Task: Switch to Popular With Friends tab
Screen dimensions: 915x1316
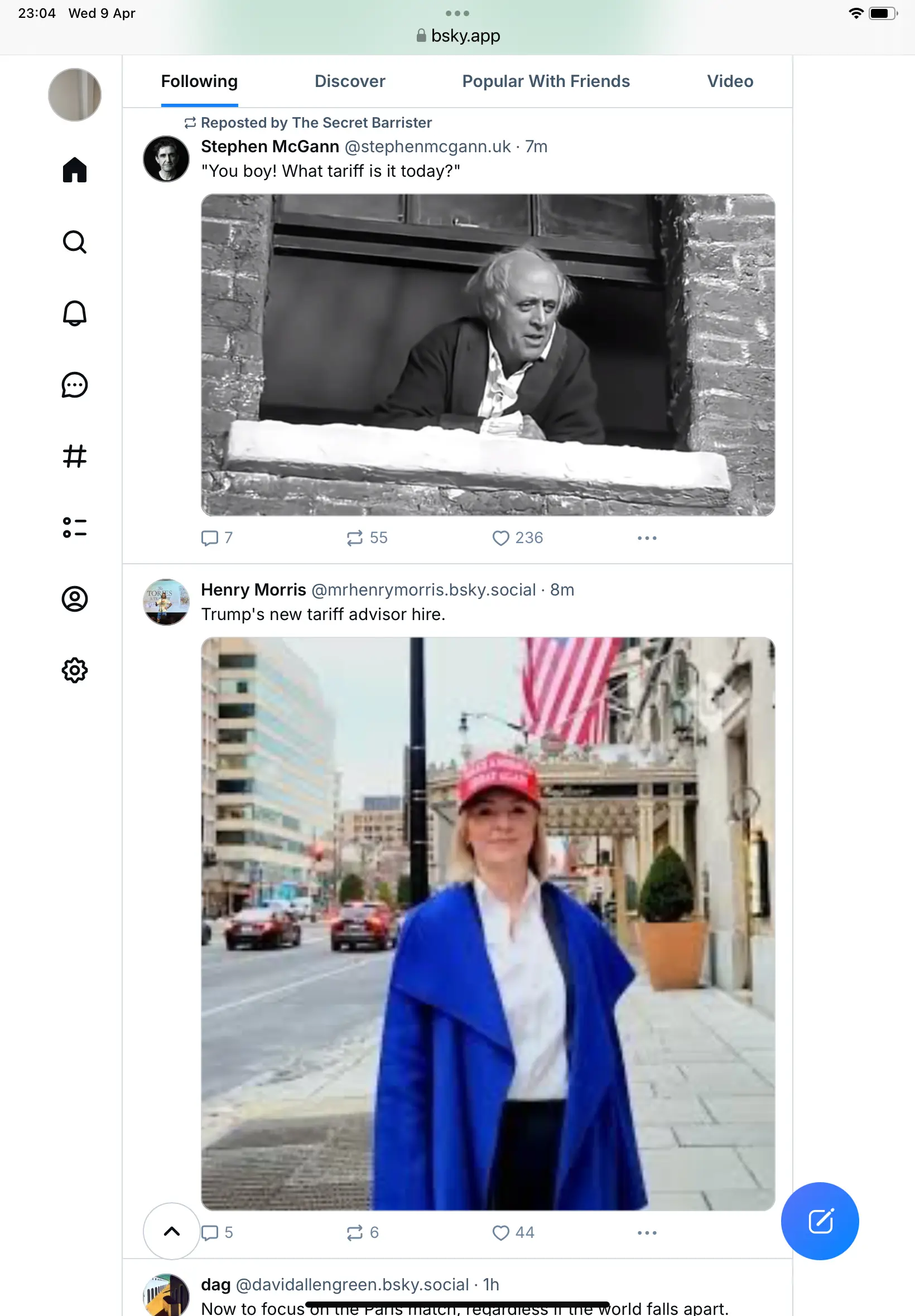Action: click(x=545, y=81)
